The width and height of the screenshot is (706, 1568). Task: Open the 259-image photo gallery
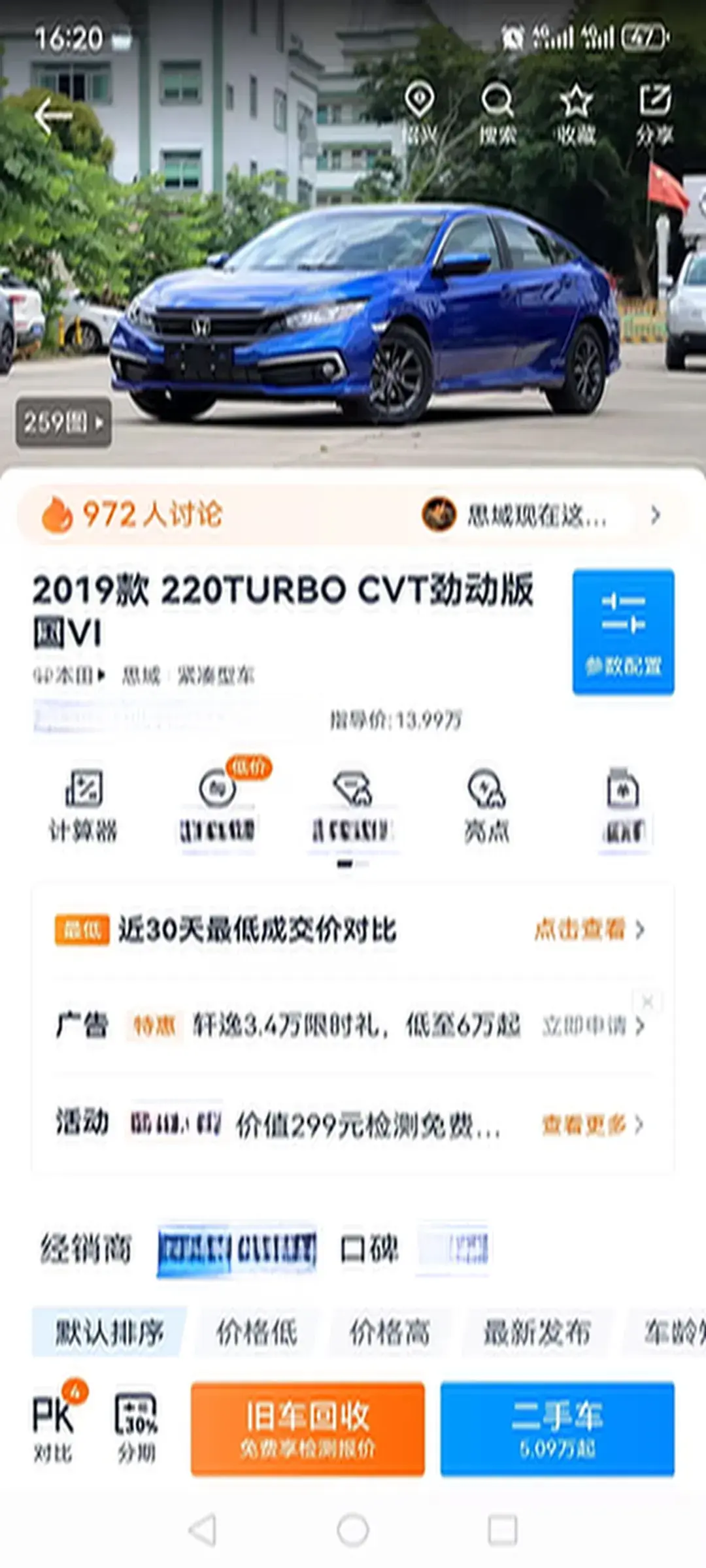63,422
